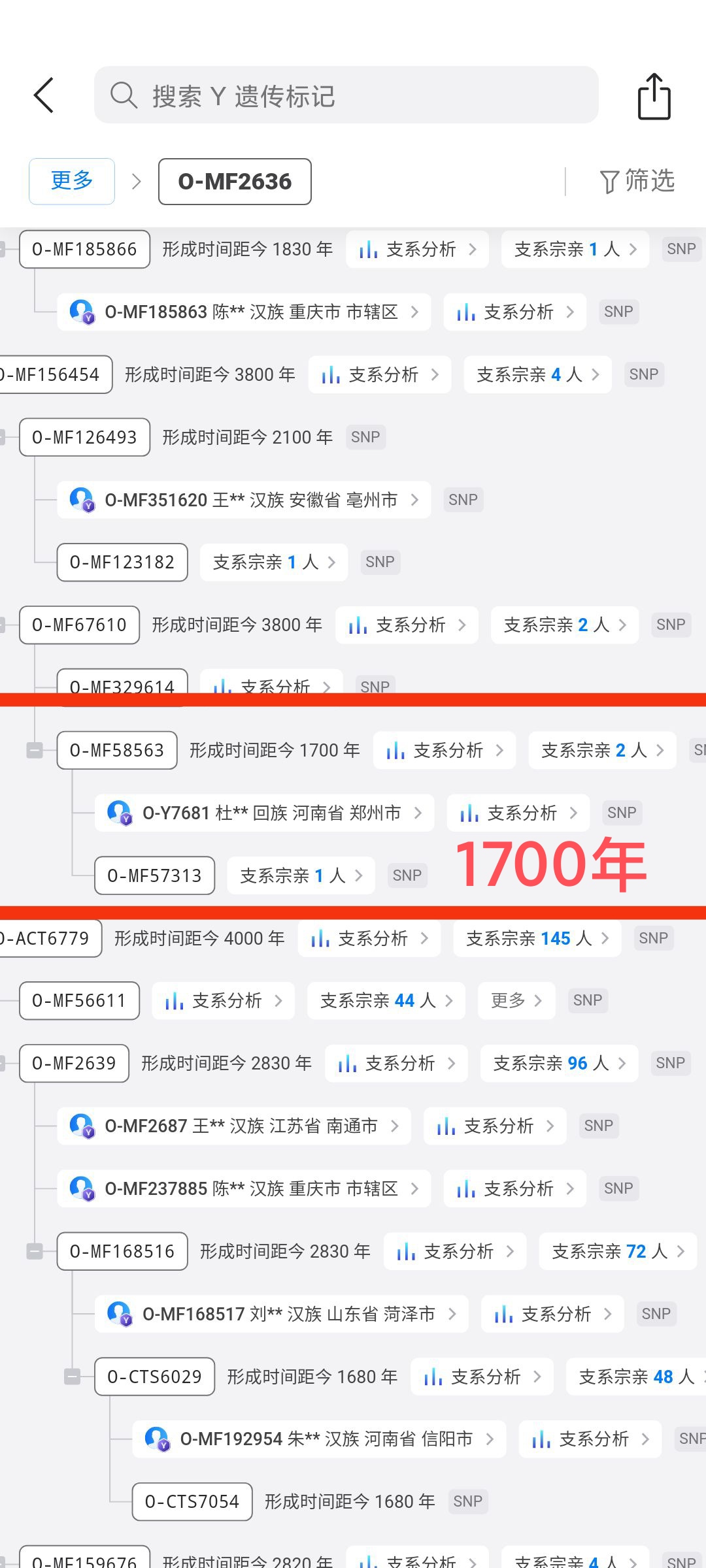This screenshot has width=706, height=1568.
Task: Open sample O-MF192954 朱** 河南省 信阳市
Action: tap(319, 1439)
